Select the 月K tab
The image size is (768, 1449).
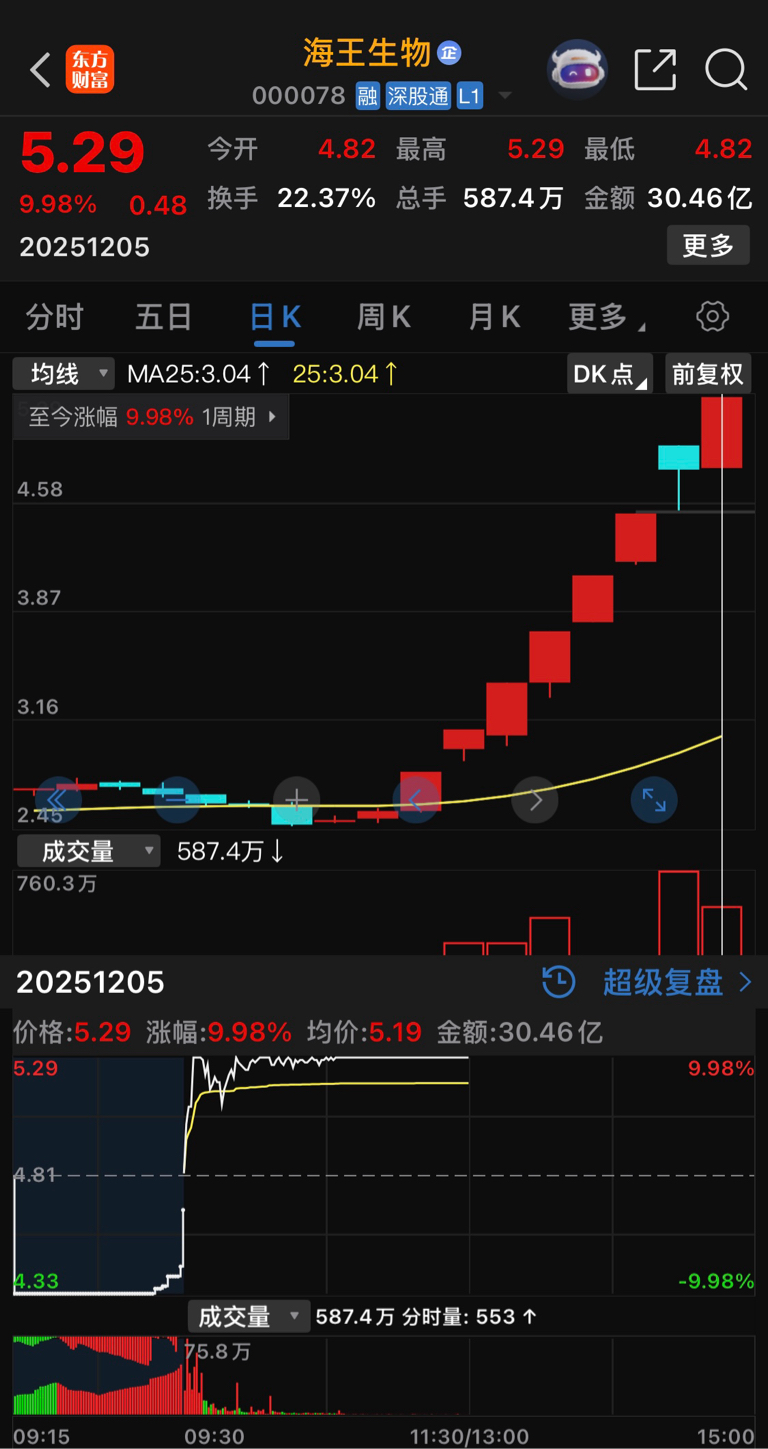[x=494, y=318]
